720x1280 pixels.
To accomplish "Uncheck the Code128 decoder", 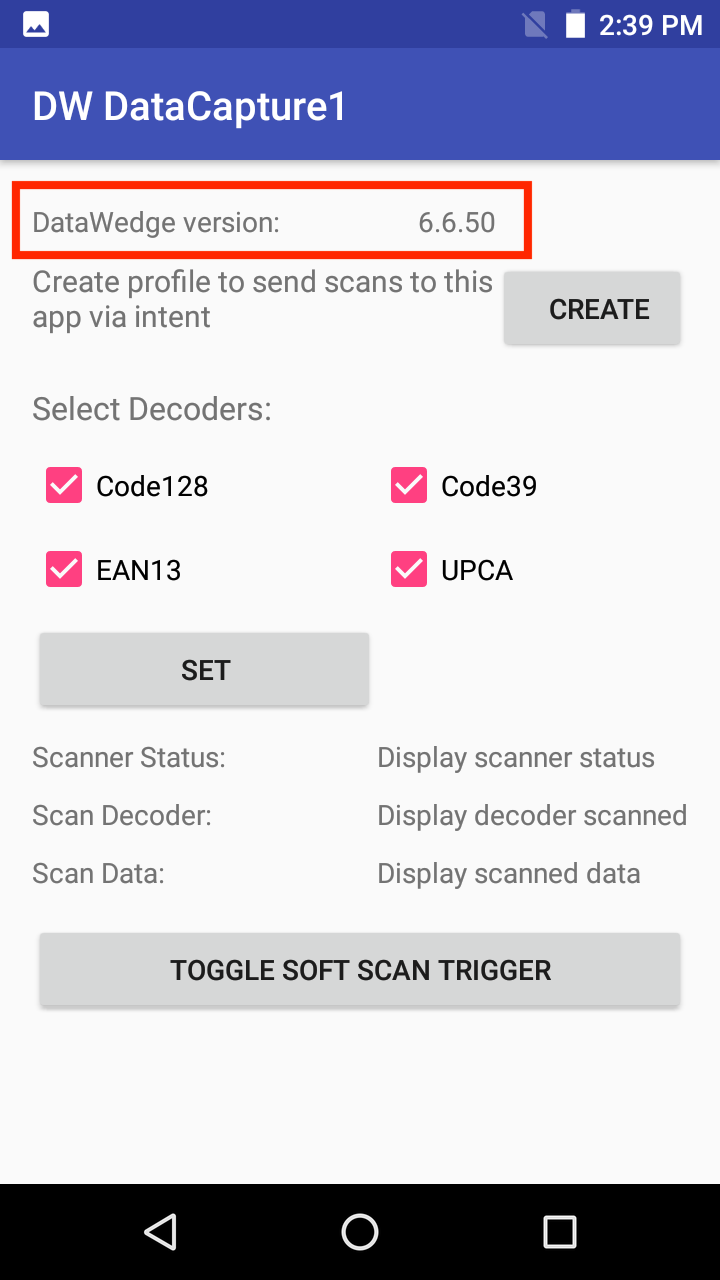I will 64,486.
